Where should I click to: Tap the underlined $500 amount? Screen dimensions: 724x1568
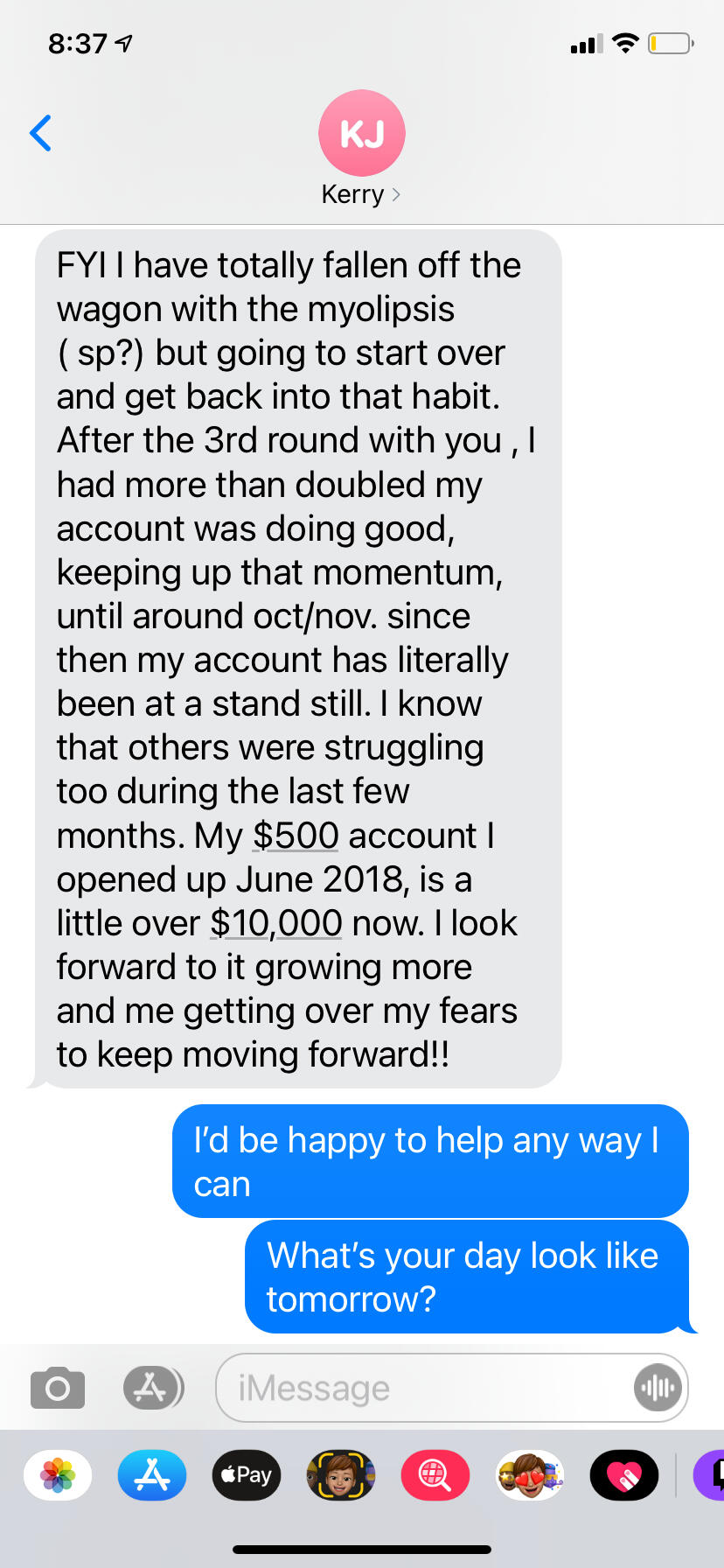pyautogui.click(x=296, y=836)
